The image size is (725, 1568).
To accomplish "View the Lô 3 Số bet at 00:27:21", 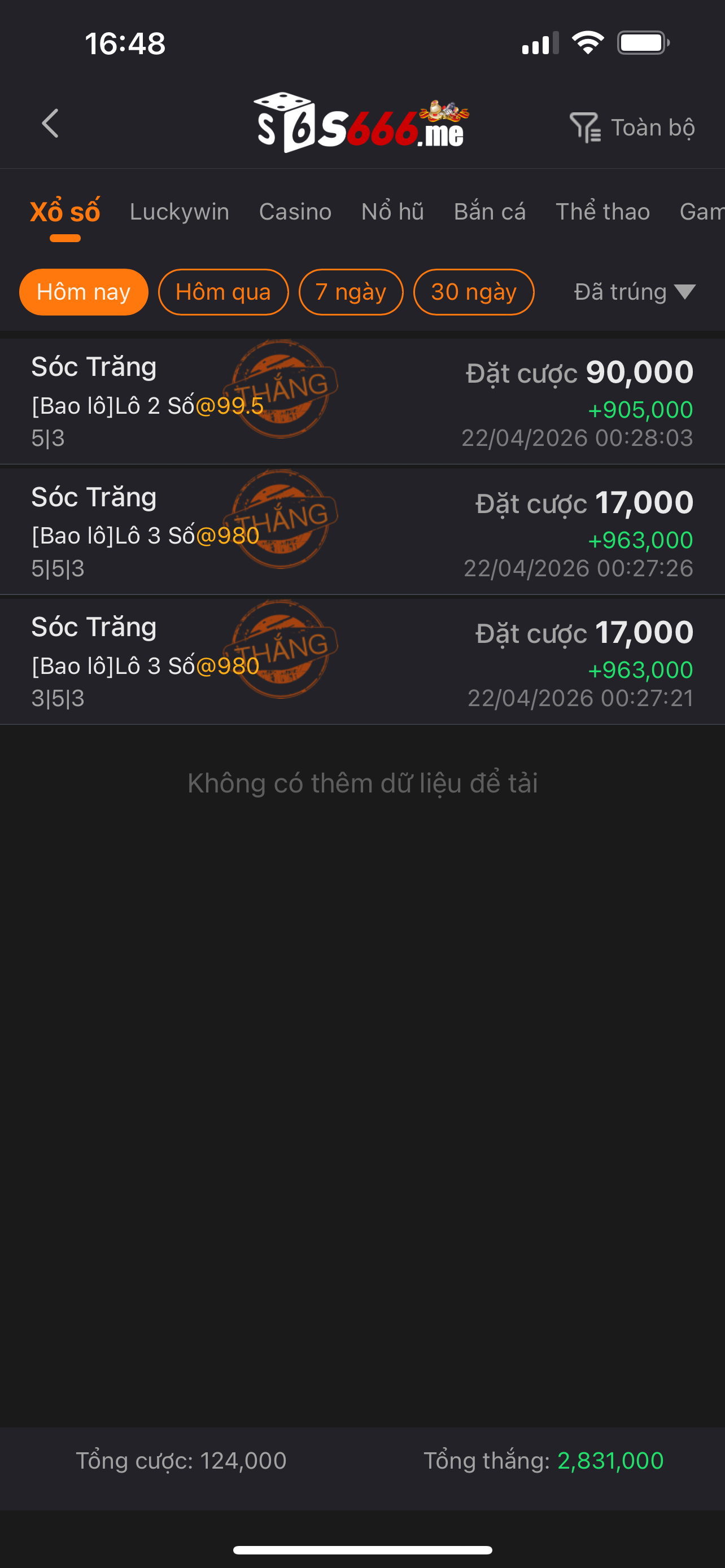I will [362, 662].
